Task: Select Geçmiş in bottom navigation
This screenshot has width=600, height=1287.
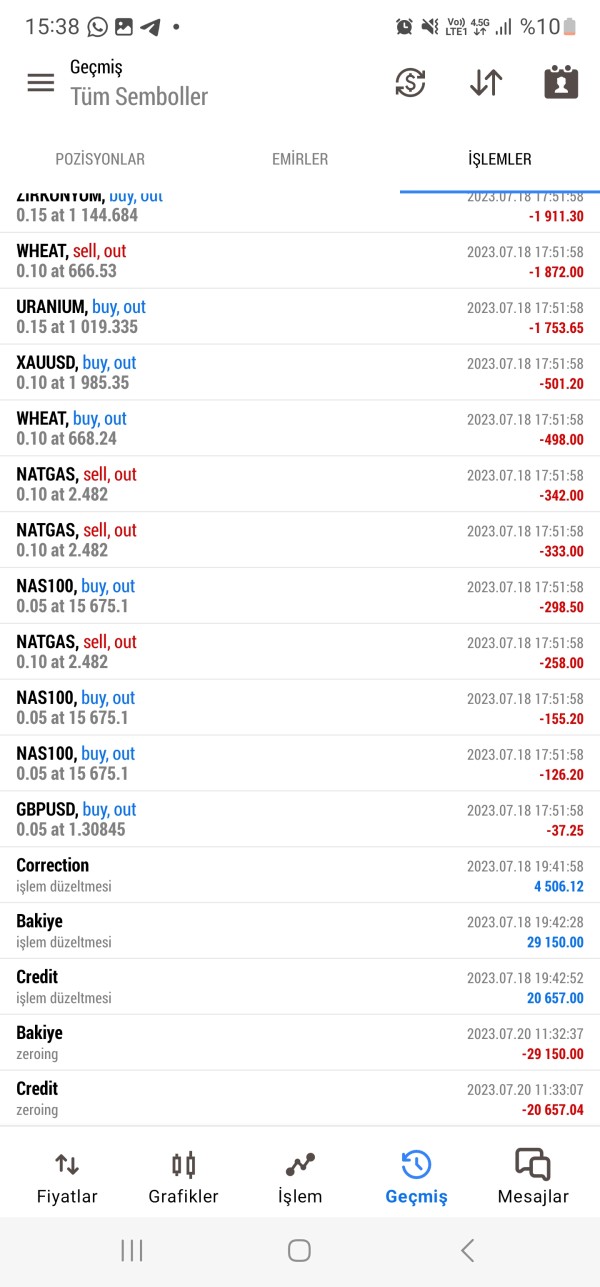Action: (416, 1177)
